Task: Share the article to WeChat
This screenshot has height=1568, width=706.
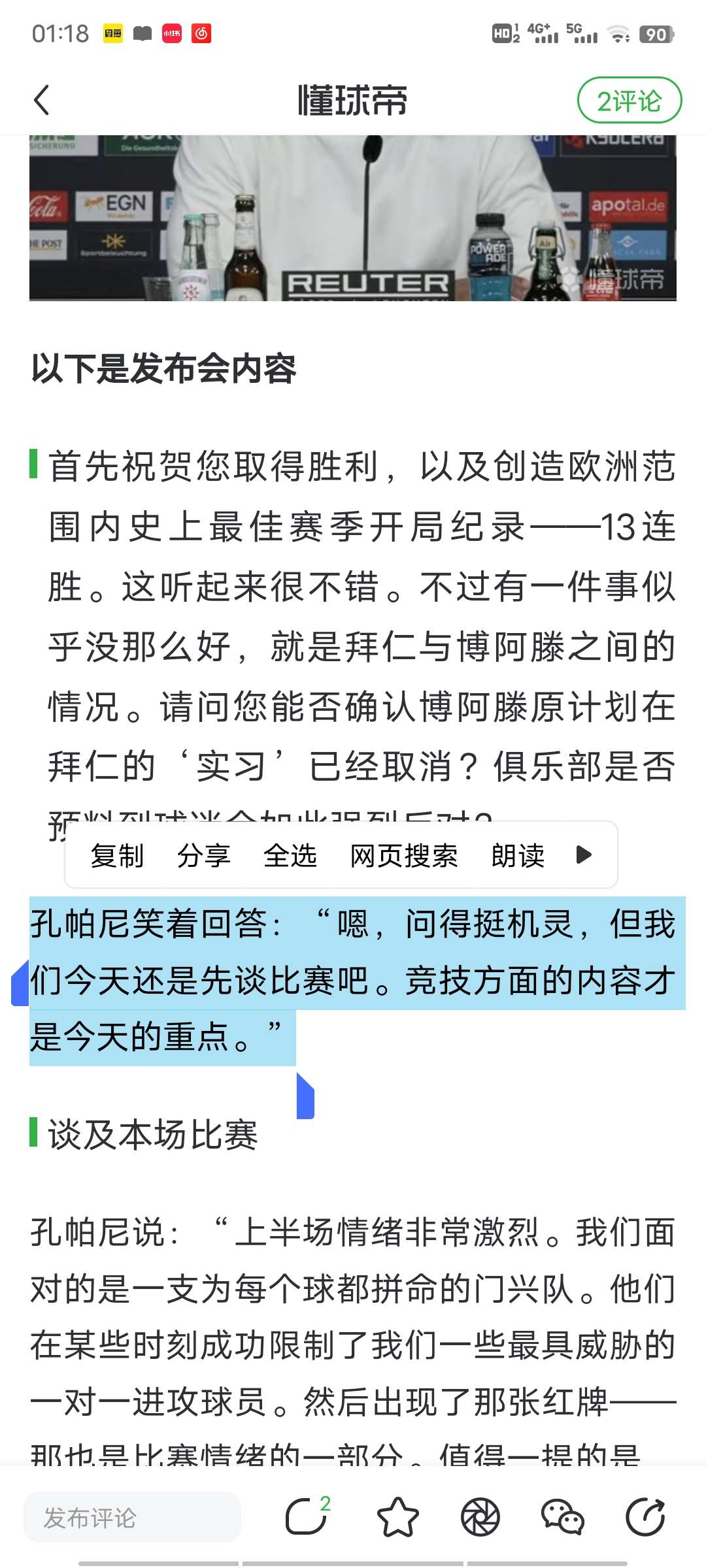Action: click(x=562, y=1516)
